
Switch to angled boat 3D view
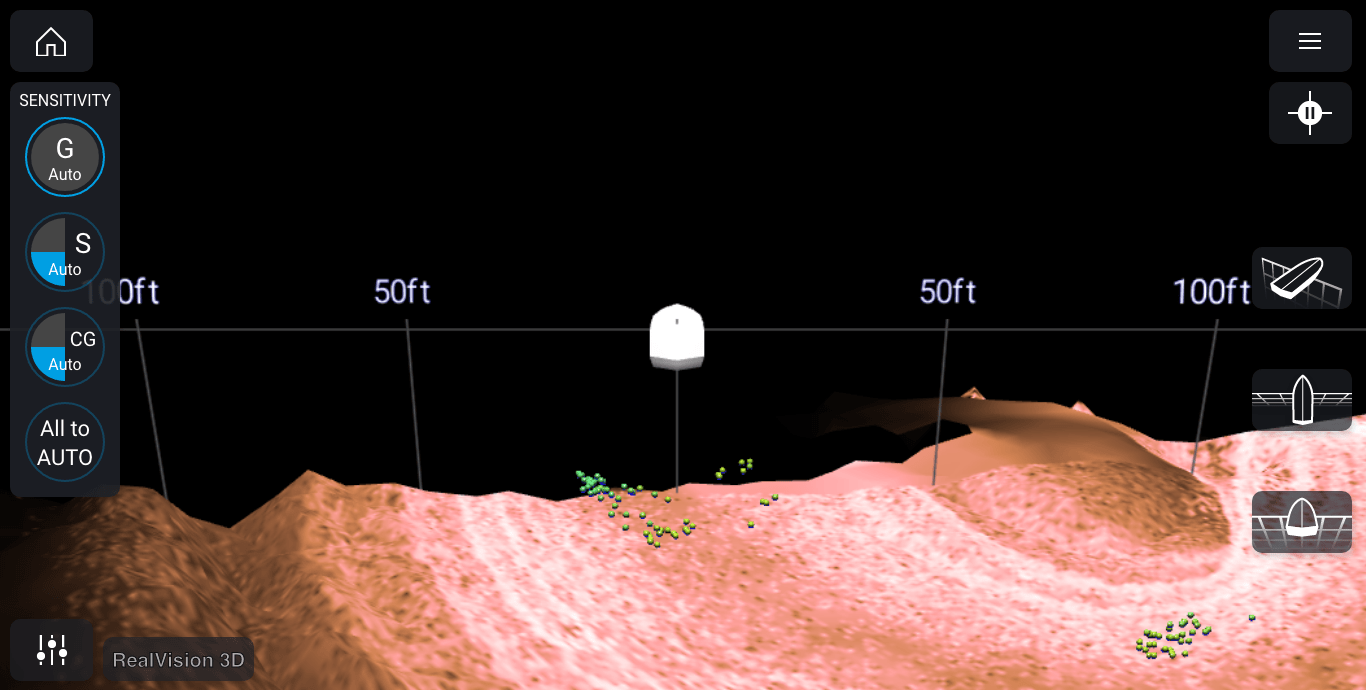(x=1301, y=278)
